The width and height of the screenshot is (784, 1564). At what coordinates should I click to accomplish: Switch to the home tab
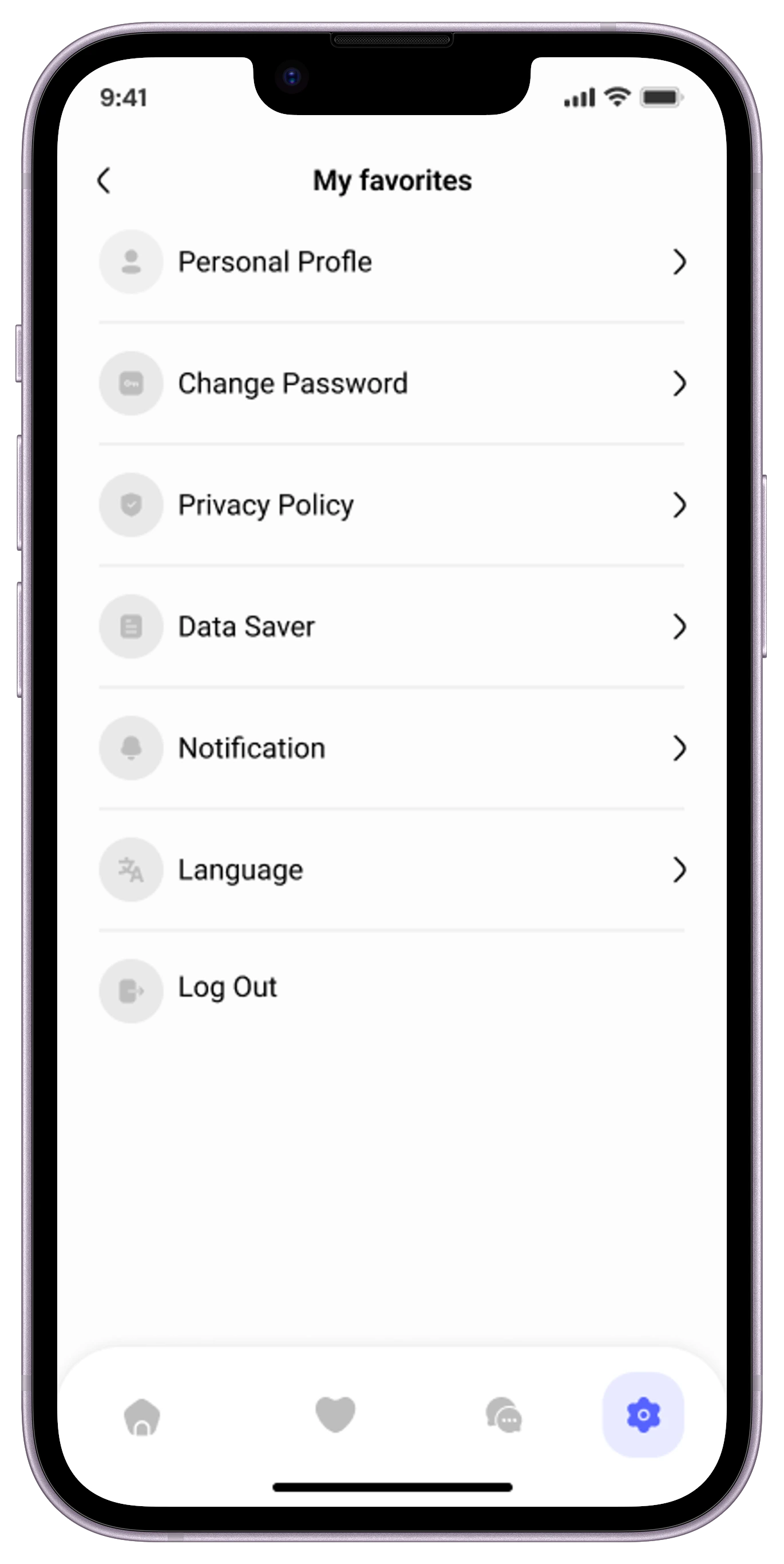coord(142,1416)
